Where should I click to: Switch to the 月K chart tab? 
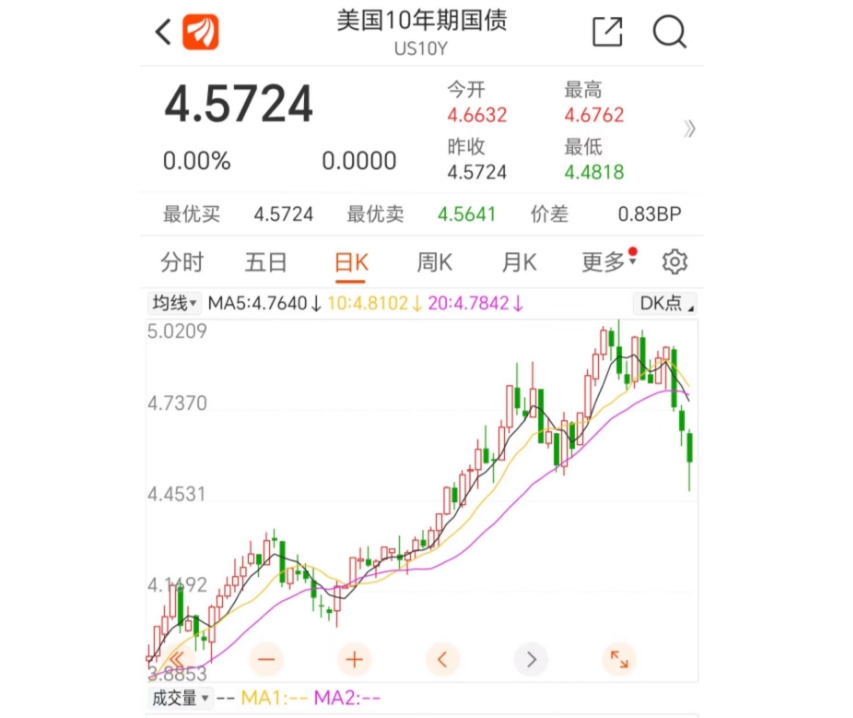pos(519,262)
